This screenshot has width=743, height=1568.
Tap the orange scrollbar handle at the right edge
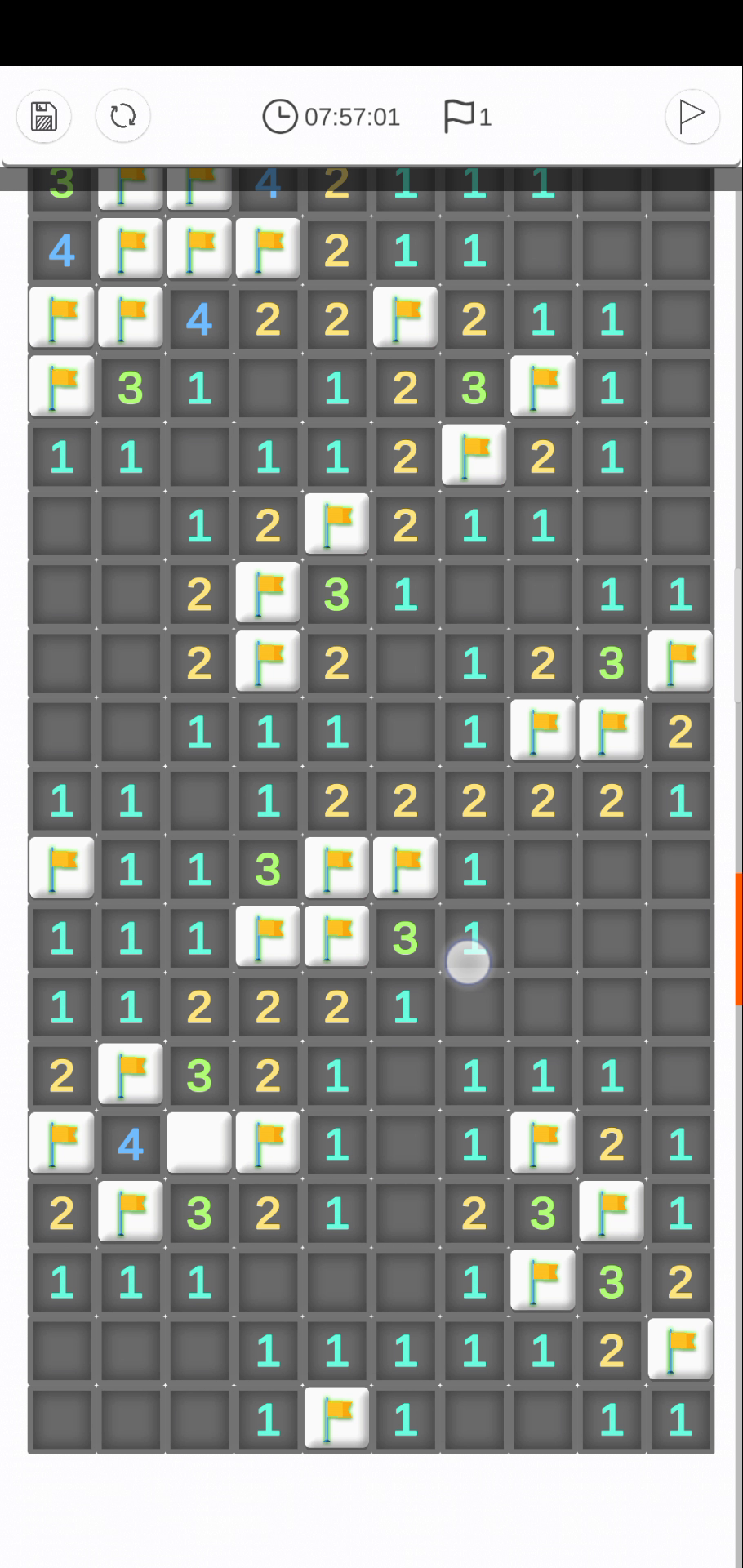tap(739, 939)
